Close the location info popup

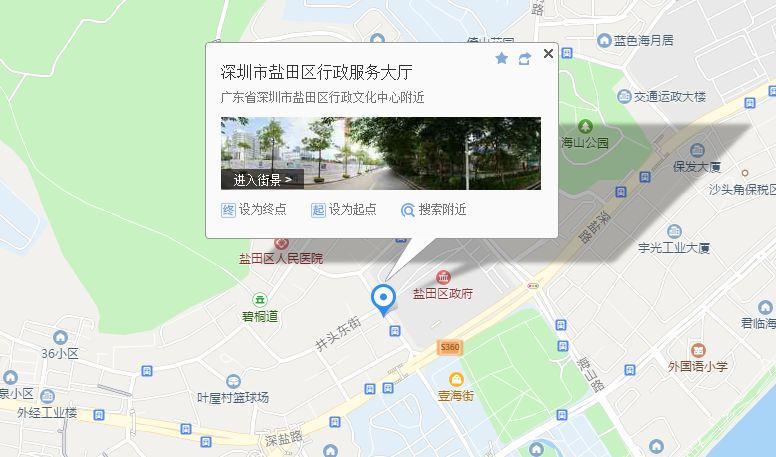click(x=547, y=54)
